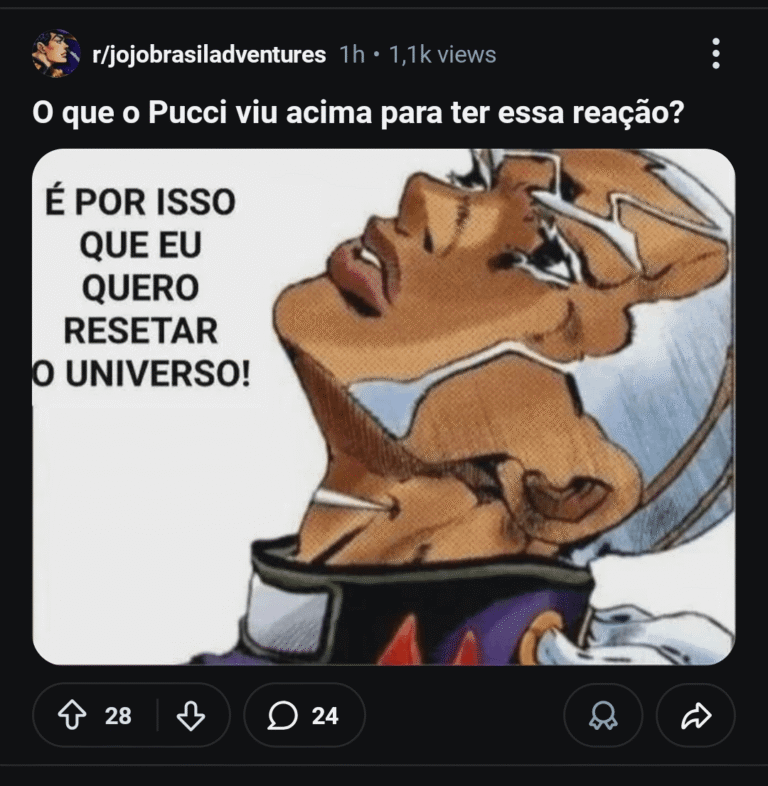The height and width of the screenshot is (786, 768).
Task: Downvote the Pucci post
Action: pyautogui.click(x=190, y=716)
